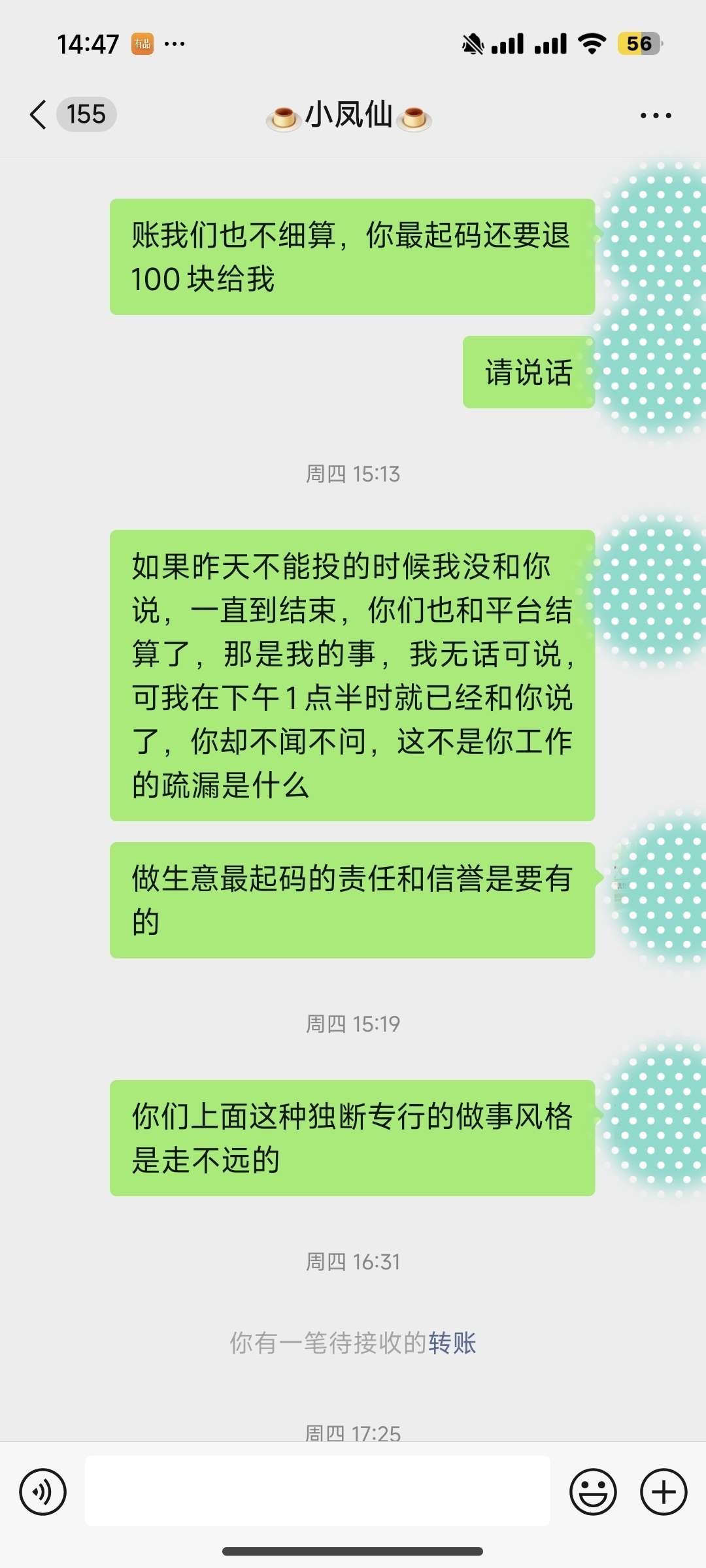Switch to voice message input
This screenshot has width=706, height=1568.
click(x=43, y=1492)
